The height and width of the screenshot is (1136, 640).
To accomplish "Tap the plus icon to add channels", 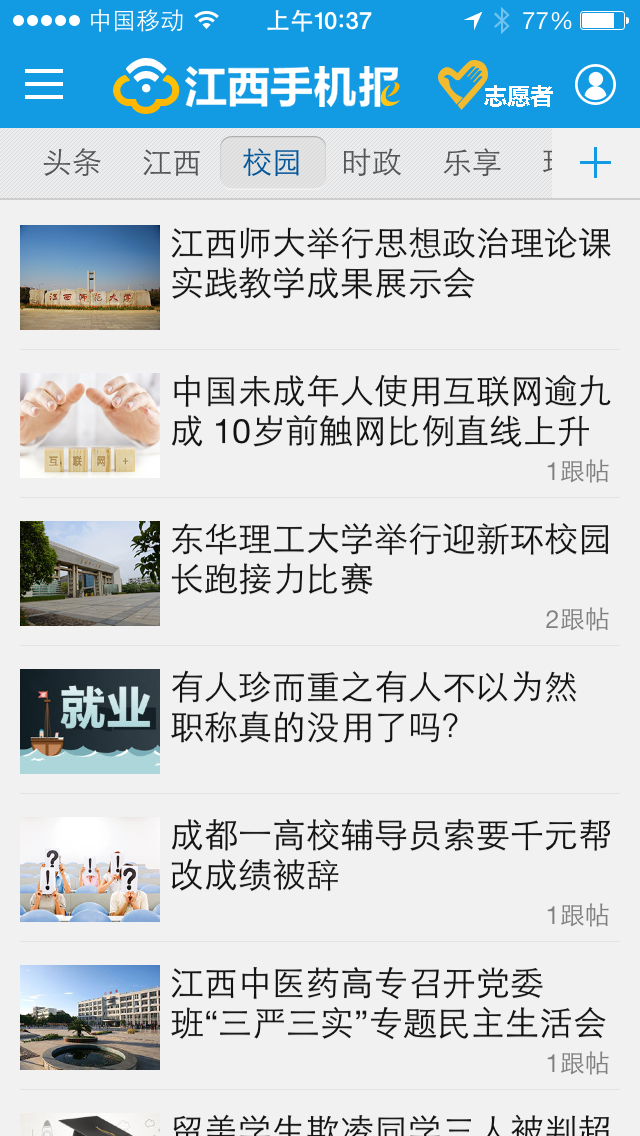I will click(x=595, y=163).
